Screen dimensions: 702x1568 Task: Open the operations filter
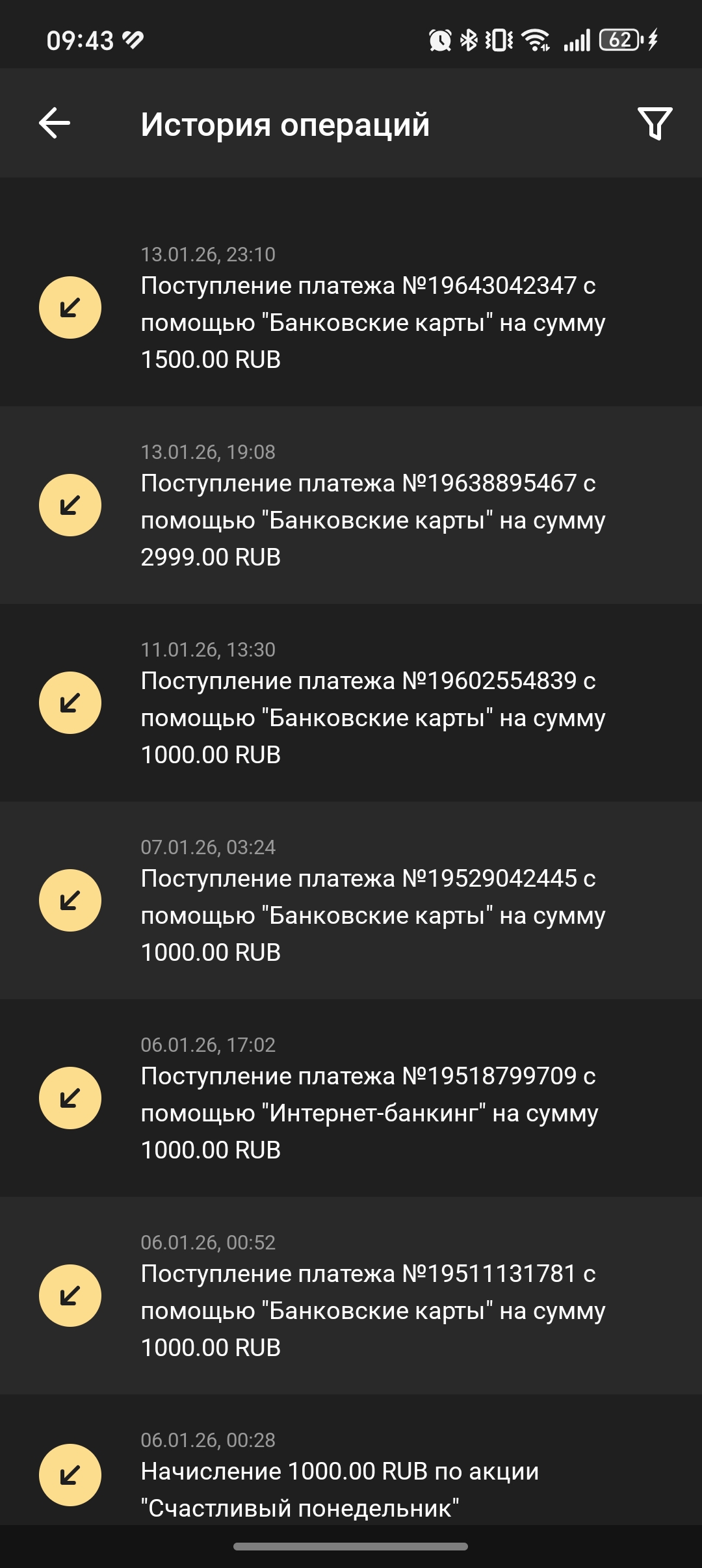coord(654,124)
